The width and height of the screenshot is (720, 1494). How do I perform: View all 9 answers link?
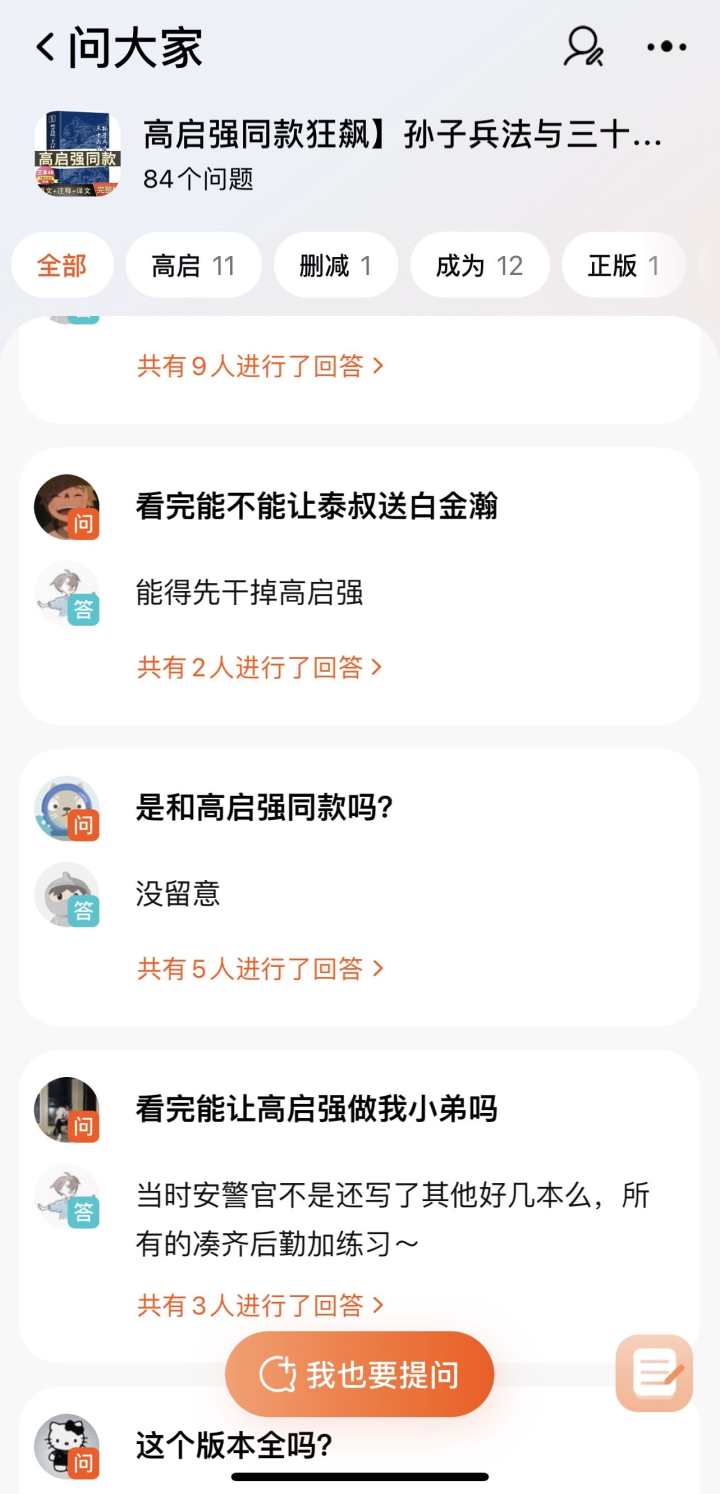tap(260, 366)
